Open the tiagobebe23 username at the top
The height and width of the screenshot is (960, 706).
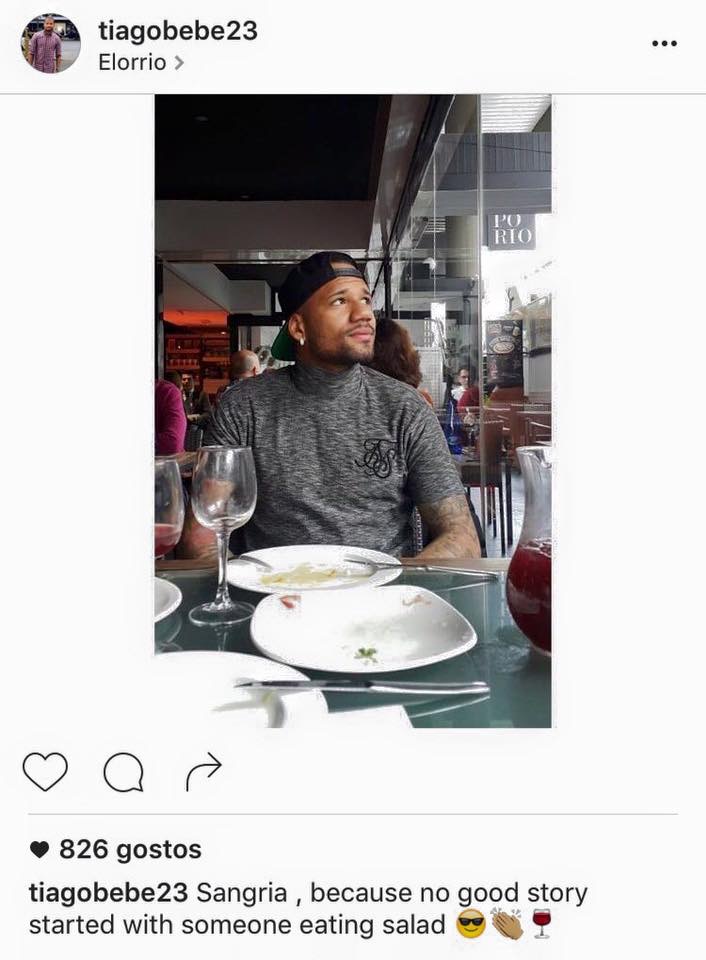click(177, 31)
